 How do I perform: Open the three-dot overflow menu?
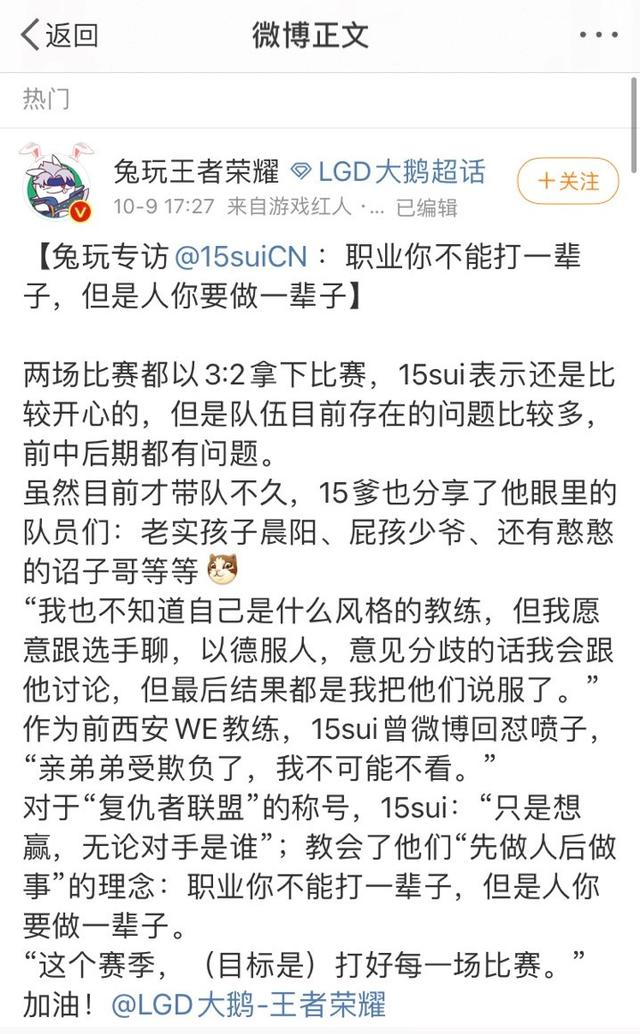click(598, 35)
